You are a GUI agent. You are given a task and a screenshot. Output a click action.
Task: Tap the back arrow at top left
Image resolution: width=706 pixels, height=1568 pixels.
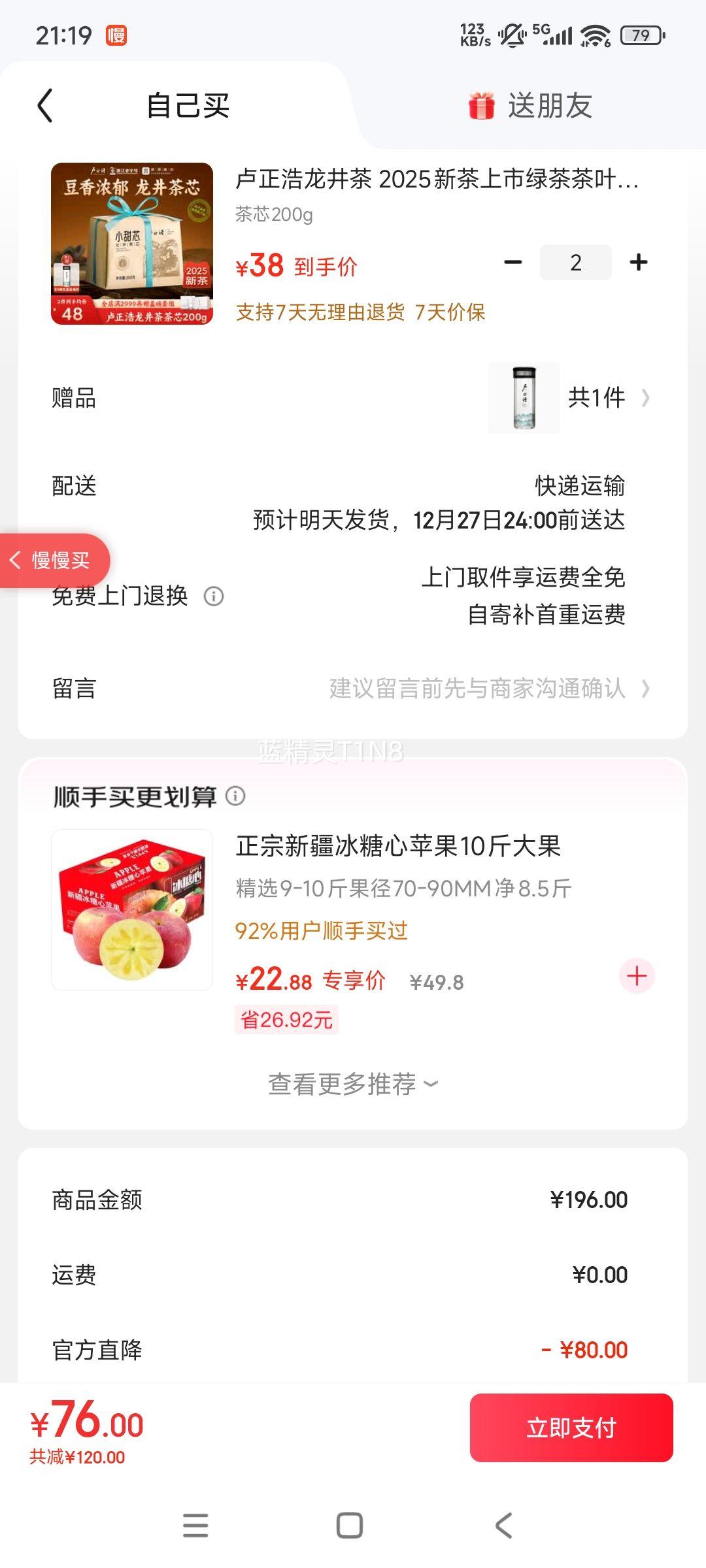coord(44,105)
